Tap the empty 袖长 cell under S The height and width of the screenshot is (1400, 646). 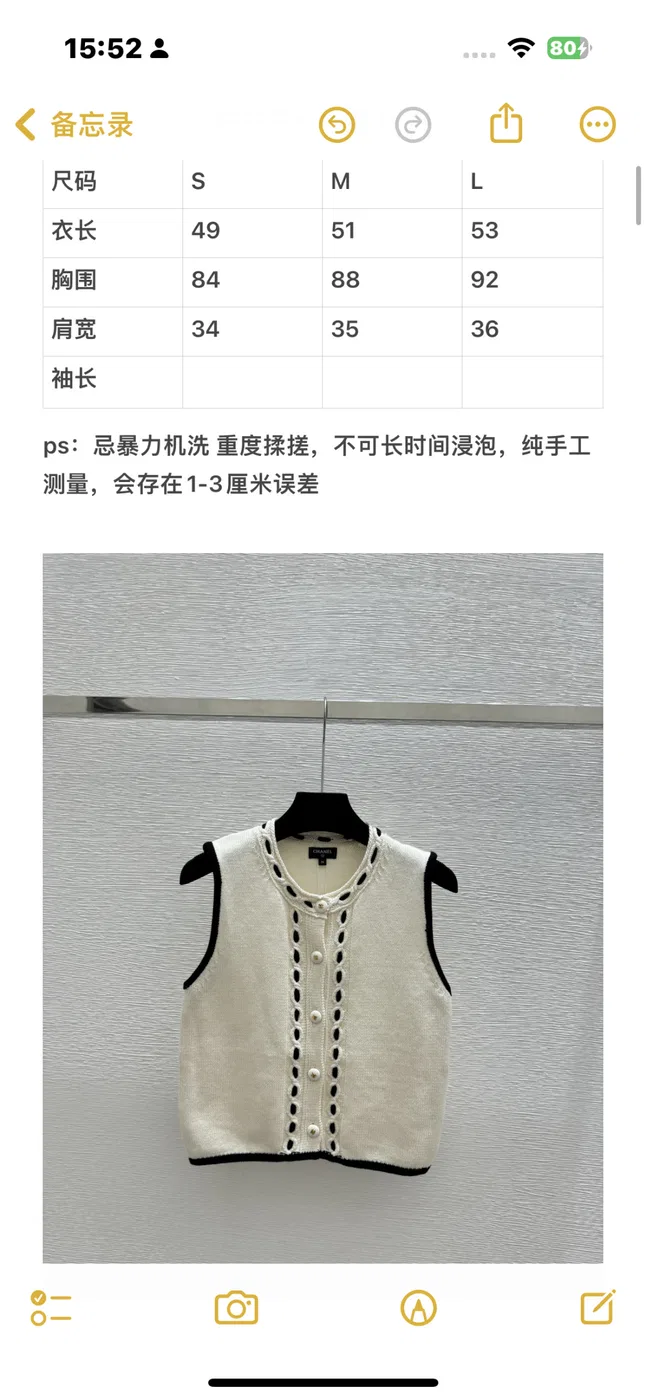point(252,381)
